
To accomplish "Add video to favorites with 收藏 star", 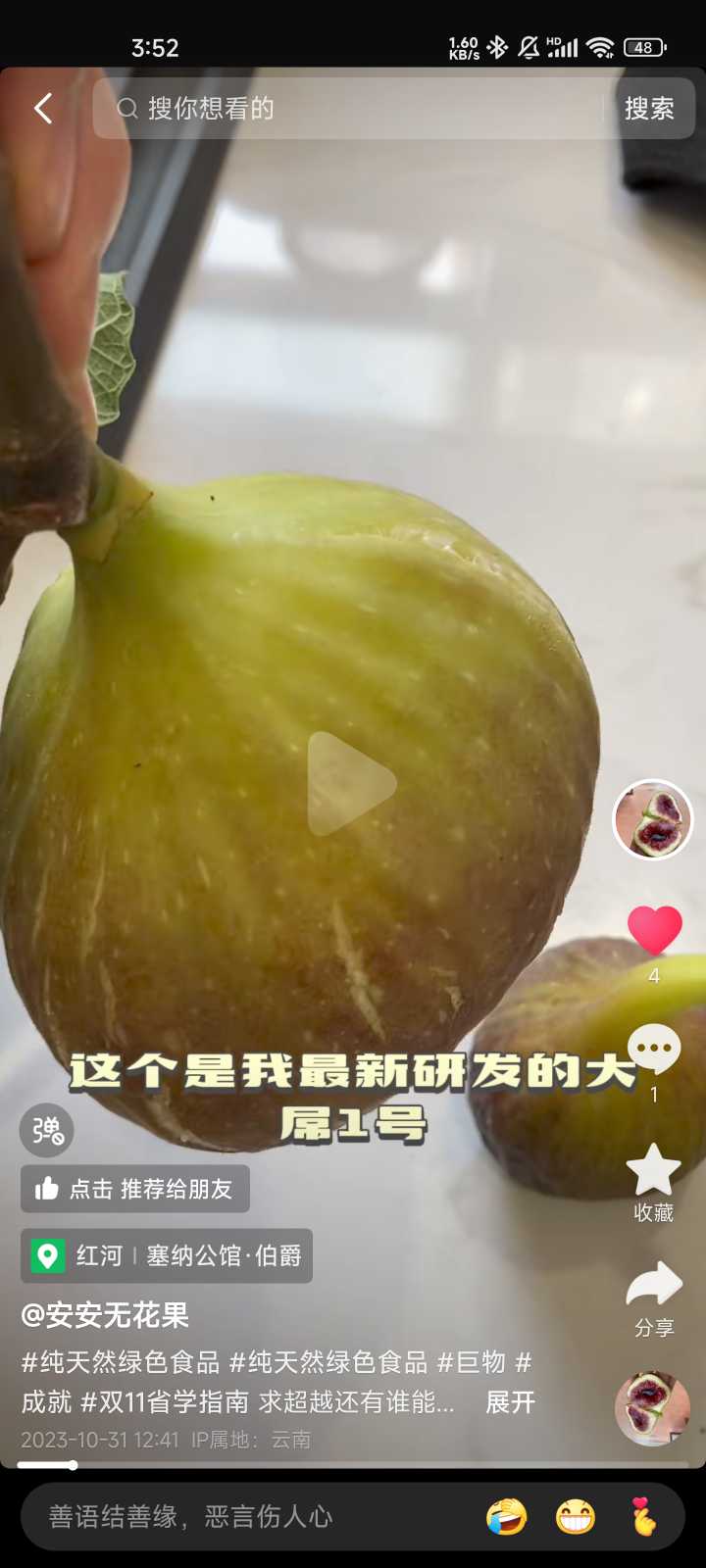I will point(653,1171).
